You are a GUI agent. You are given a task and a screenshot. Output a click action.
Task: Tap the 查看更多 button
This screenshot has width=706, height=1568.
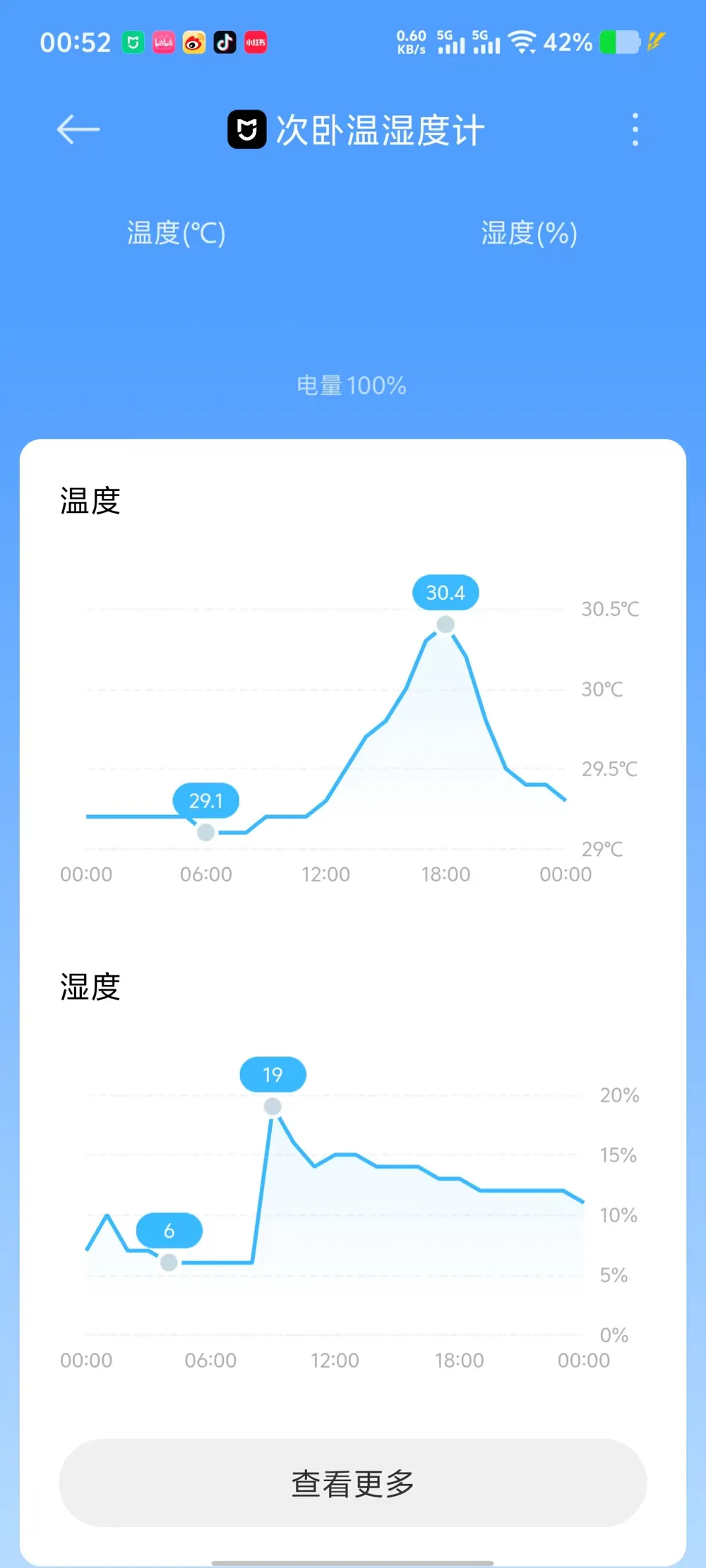353,1483
